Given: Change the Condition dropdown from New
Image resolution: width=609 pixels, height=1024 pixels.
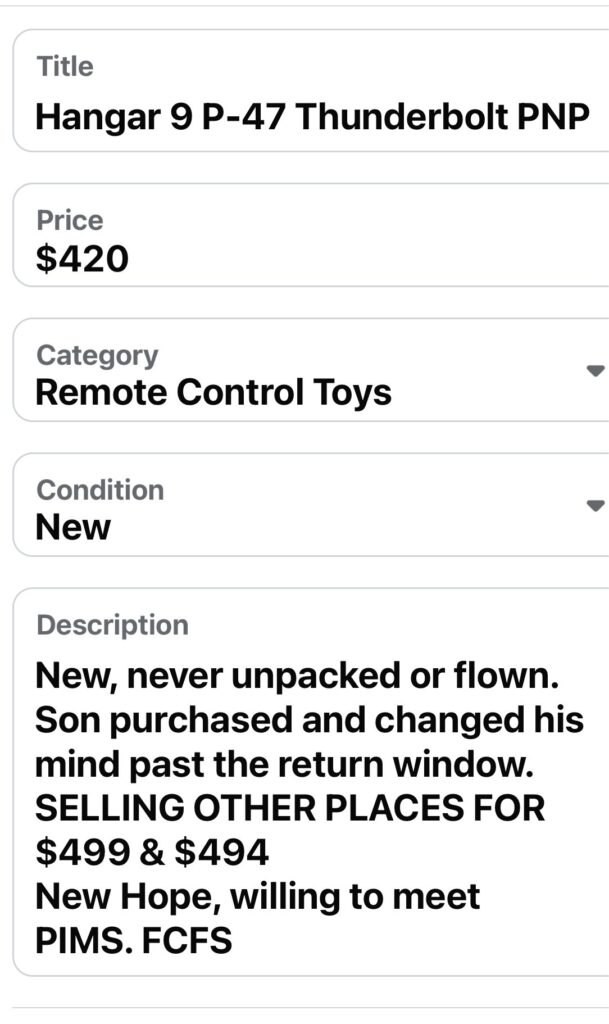Looking at the screenshot, I should (x=311, y=507).
